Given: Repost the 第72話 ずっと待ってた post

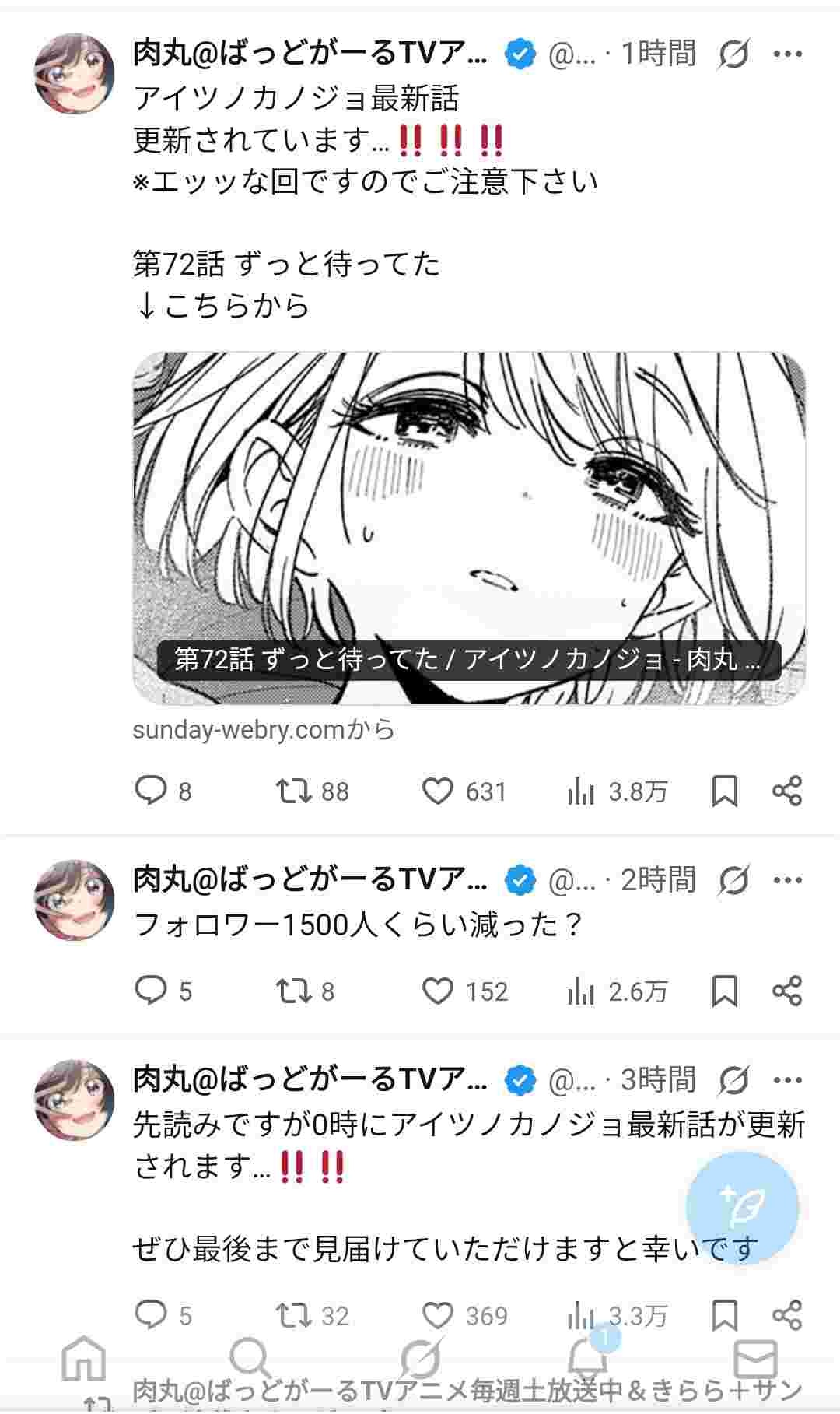Looking at the screenshot, I should (x=293, y=791).
